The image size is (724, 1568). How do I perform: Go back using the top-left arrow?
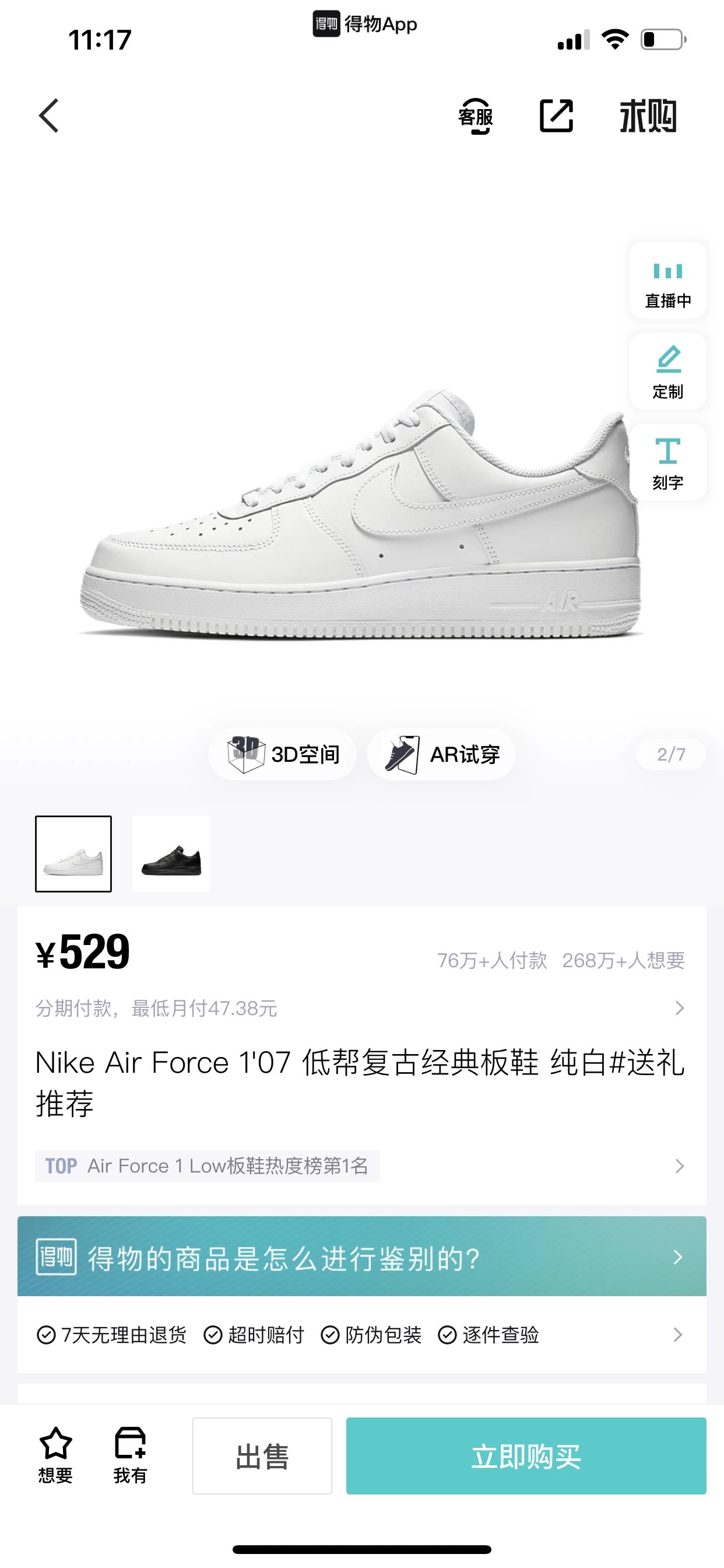50,116
